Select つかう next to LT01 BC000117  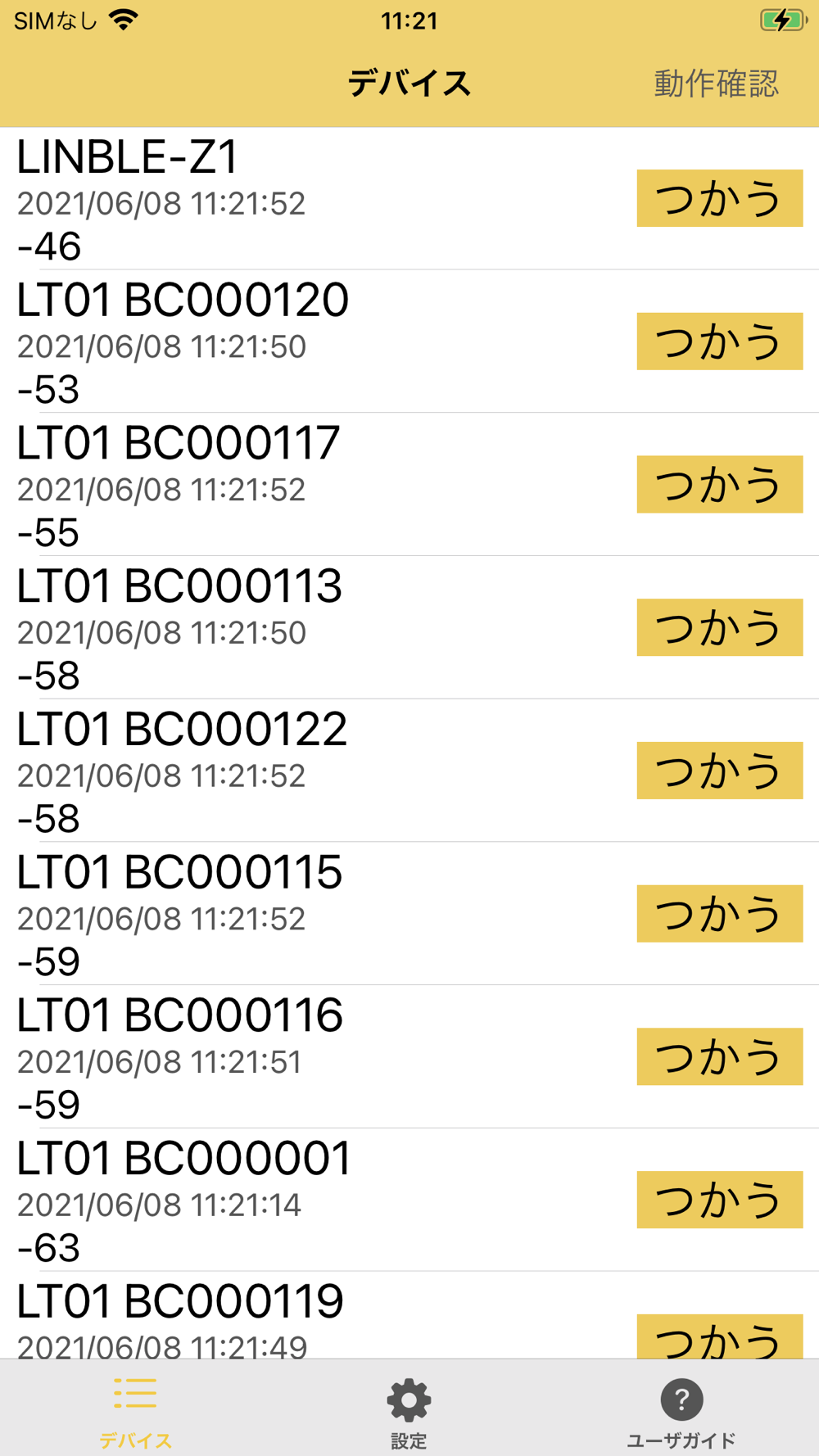pos(719,484)
